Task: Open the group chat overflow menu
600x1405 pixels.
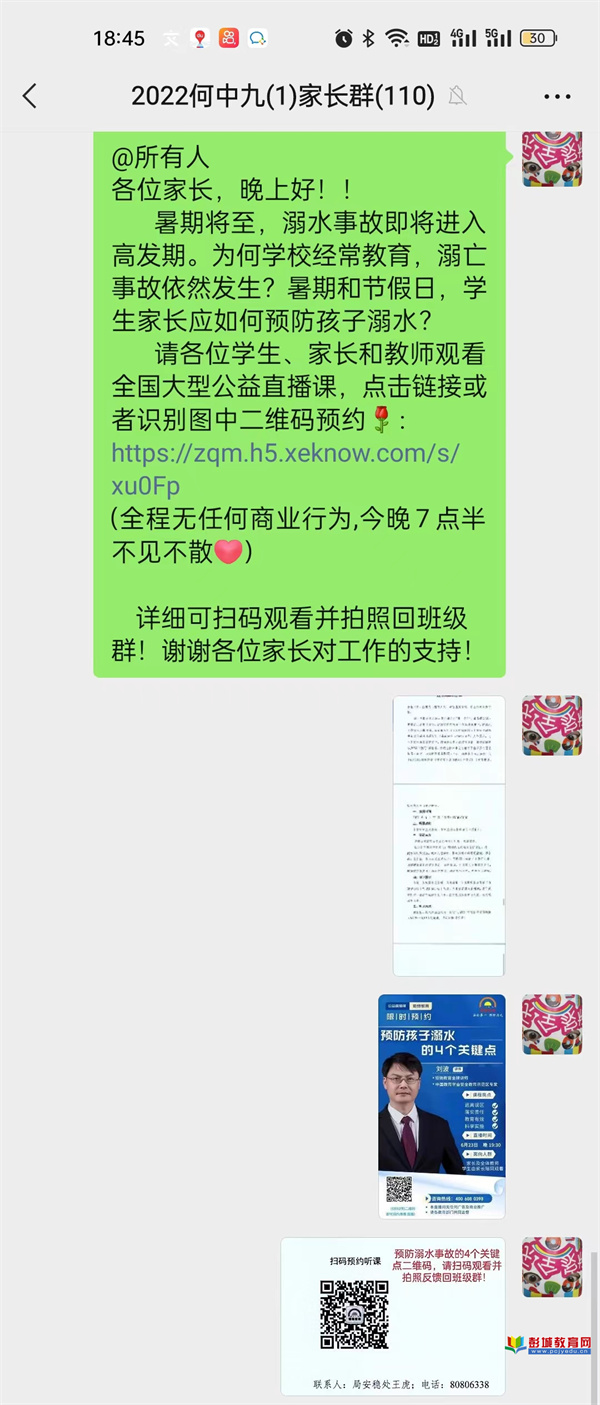Action: (557, 96)
